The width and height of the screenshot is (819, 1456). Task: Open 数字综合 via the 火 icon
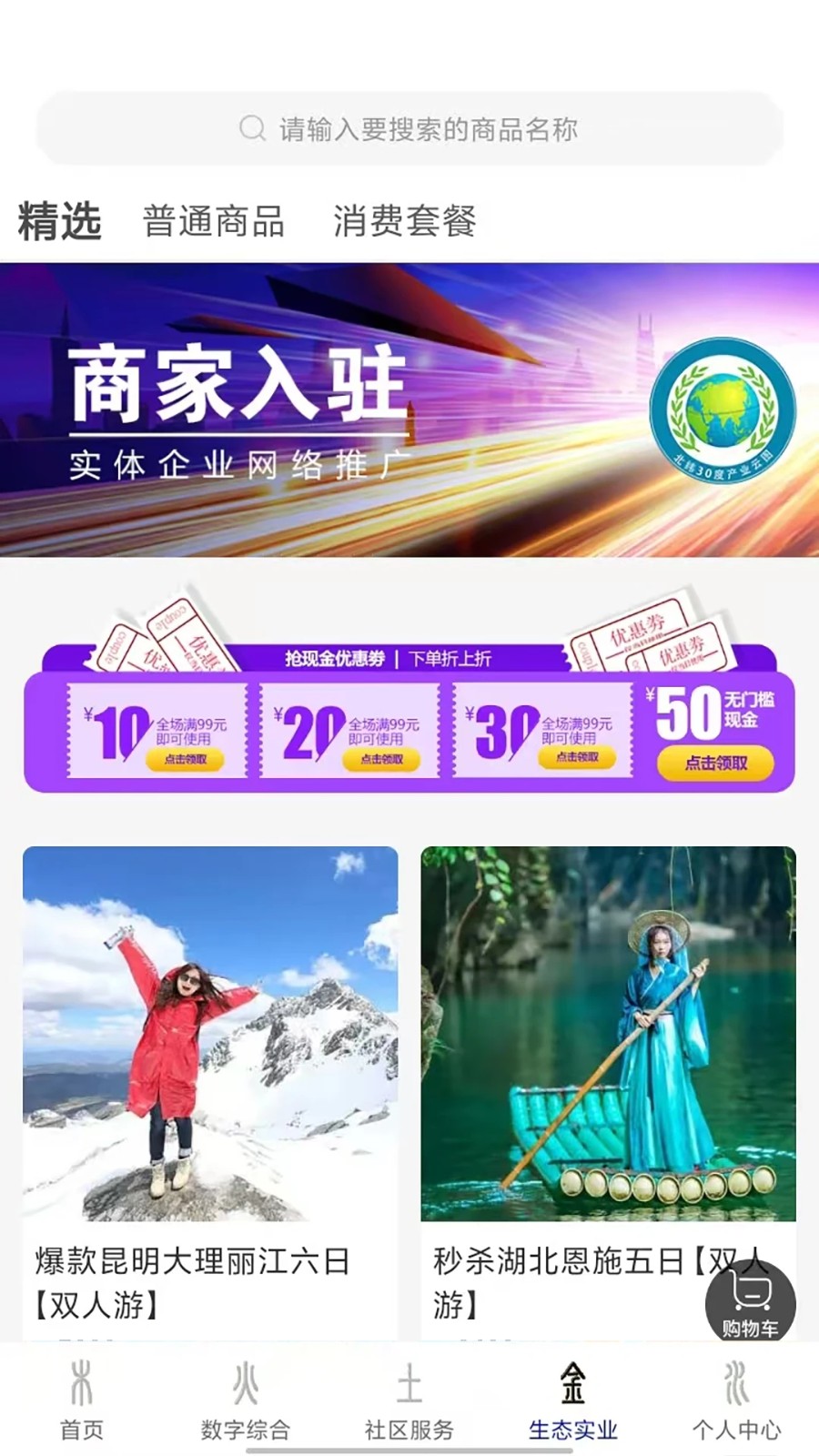(x=246, y=1385)
